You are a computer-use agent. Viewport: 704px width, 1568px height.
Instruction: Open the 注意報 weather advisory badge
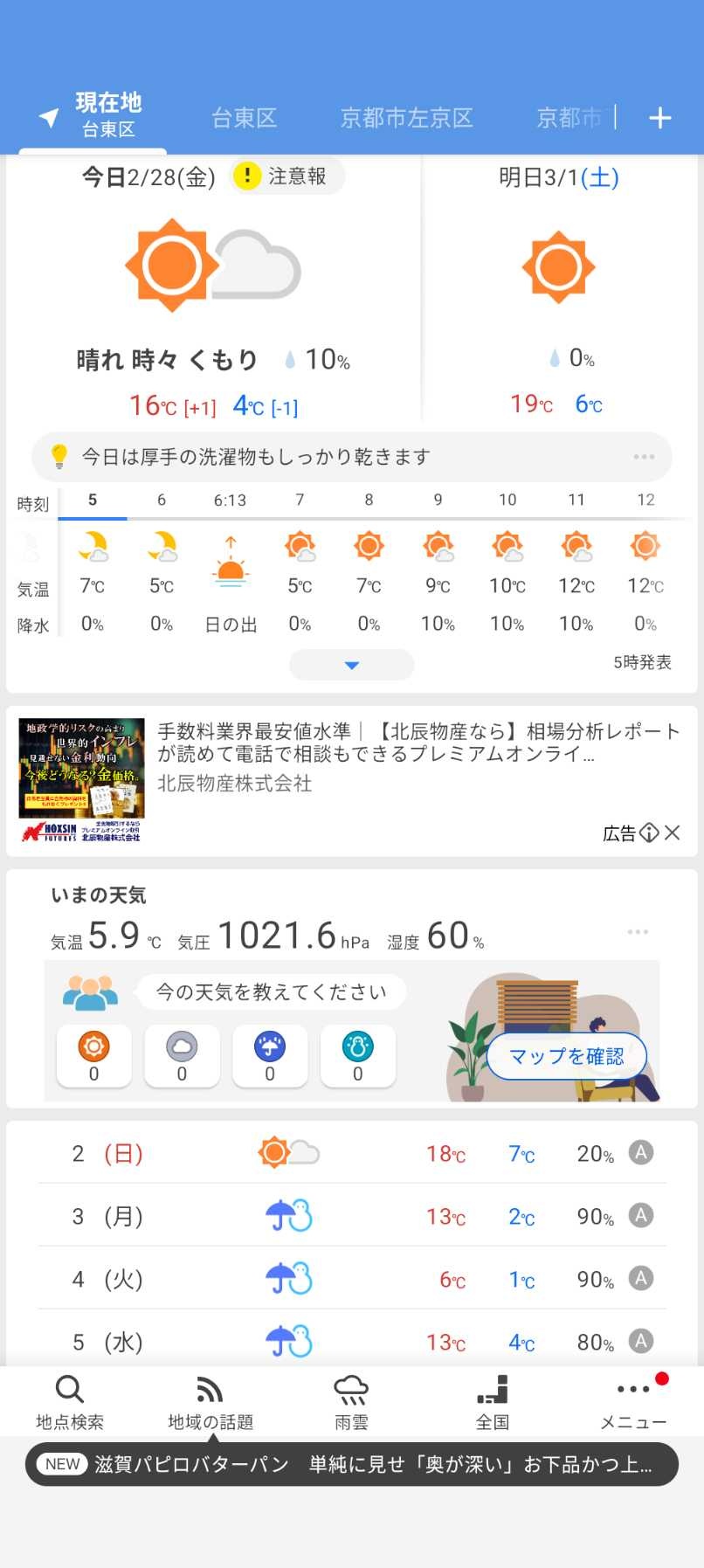[x=286, y=176]
